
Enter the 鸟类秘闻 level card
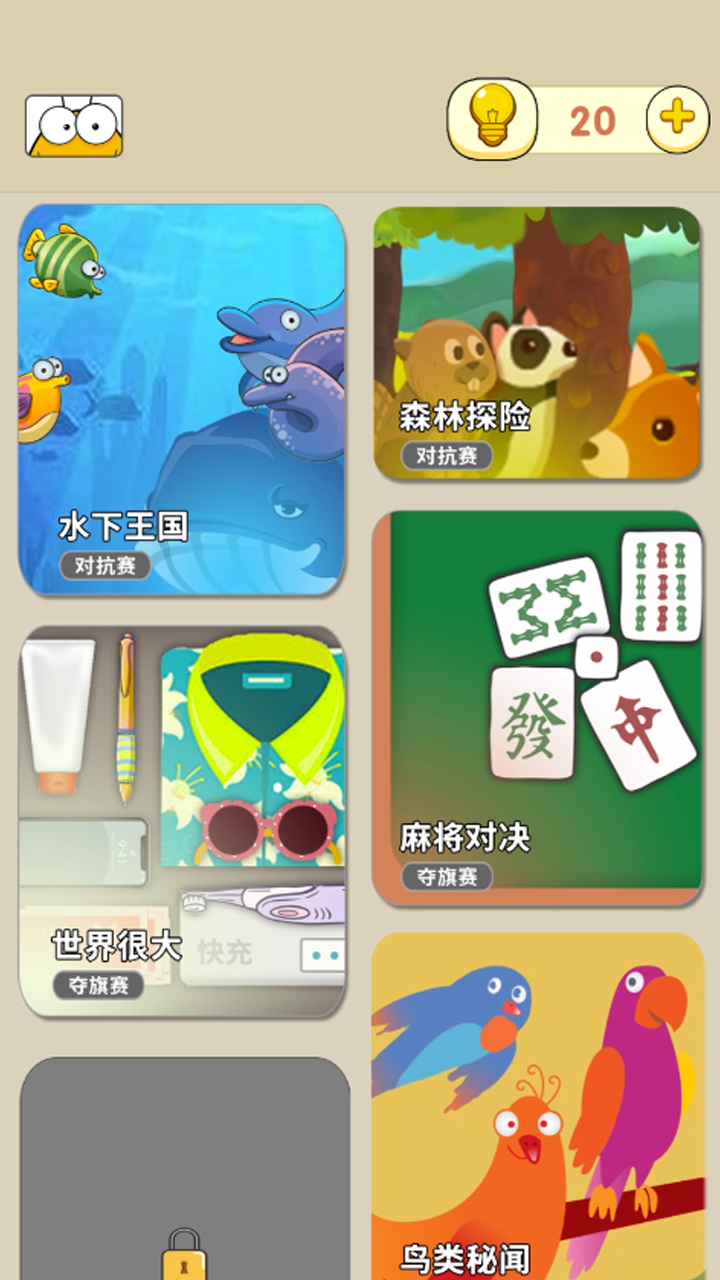537,1105
